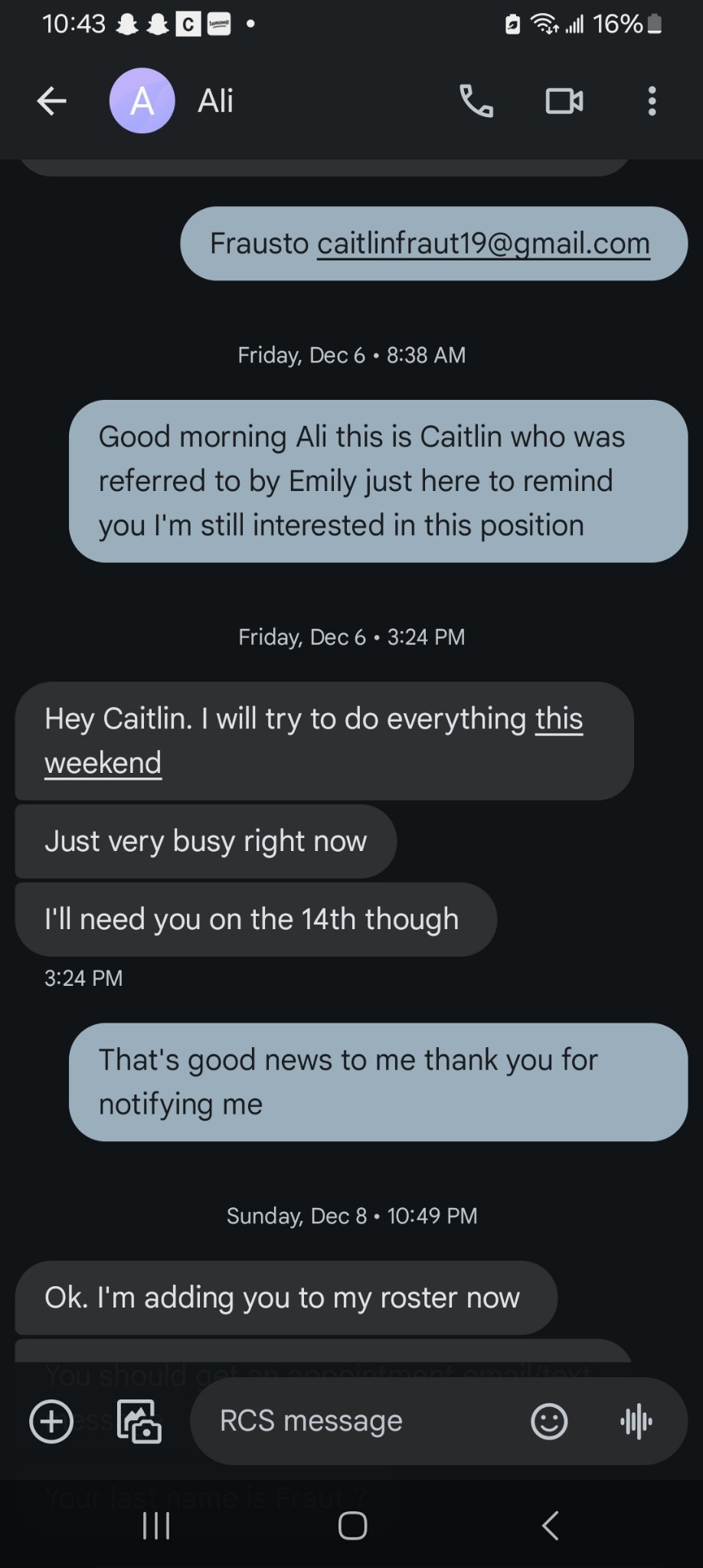Go to the home screen
Screen dimensions: 703x1568
pyautogui.click(x=352, y=1525)
